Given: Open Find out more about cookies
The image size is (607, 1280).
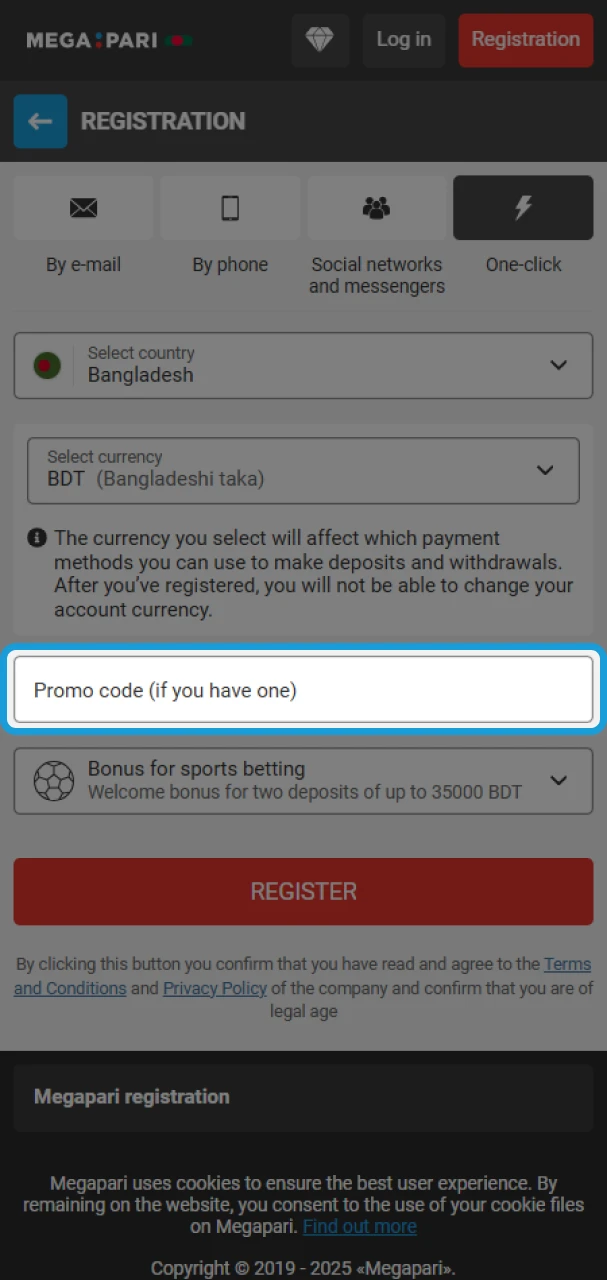Looking at the screenshot, I should pos(359,1226).
